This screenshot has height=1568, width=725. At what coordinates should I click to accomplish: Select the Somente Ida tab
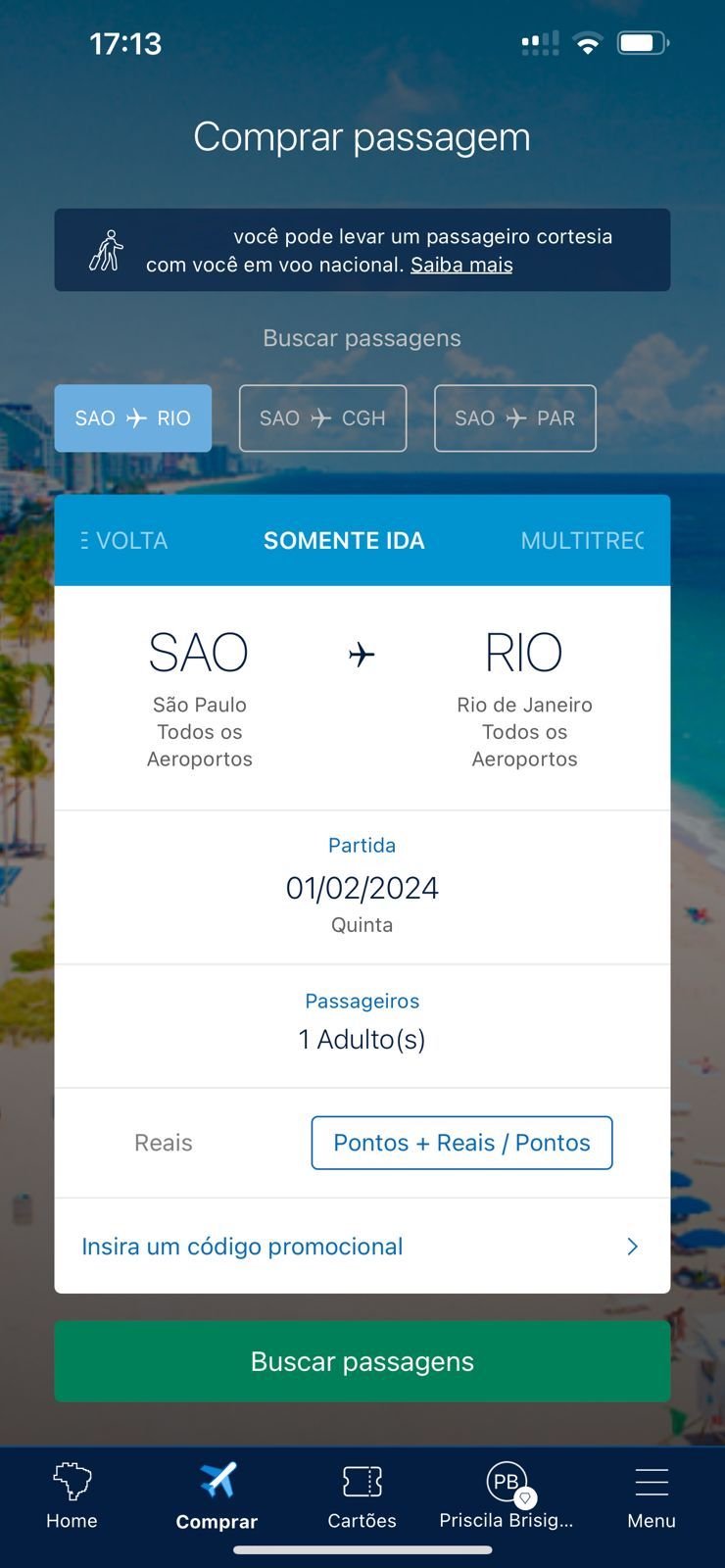point(344,541)
